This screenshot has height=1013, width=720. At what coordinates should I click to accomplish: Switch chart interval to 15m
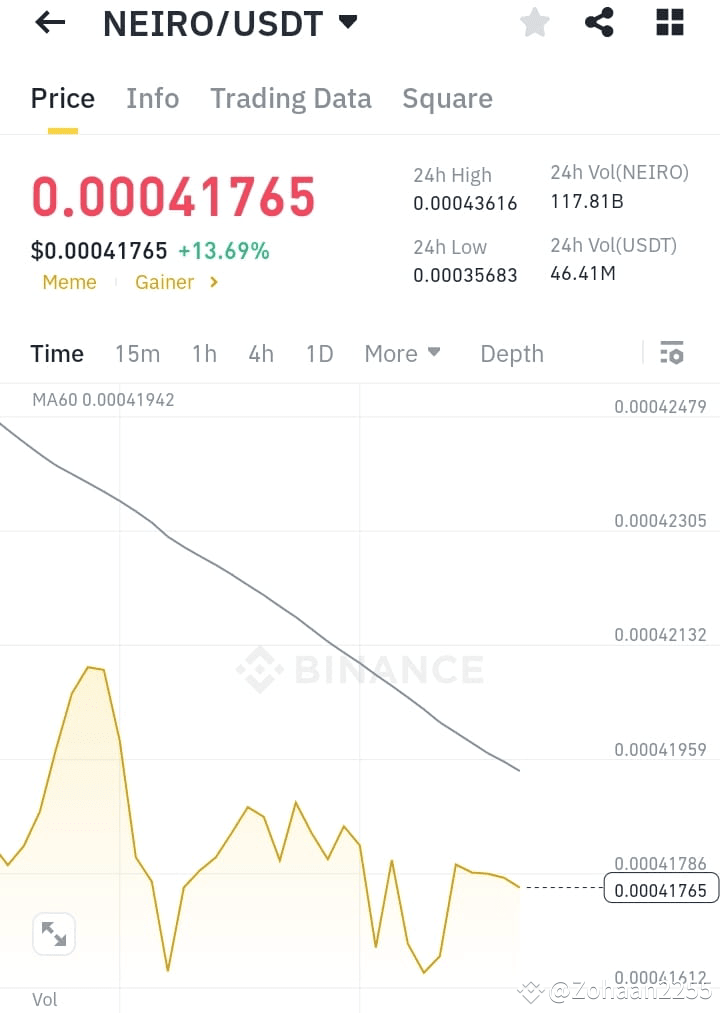[137, 353]
